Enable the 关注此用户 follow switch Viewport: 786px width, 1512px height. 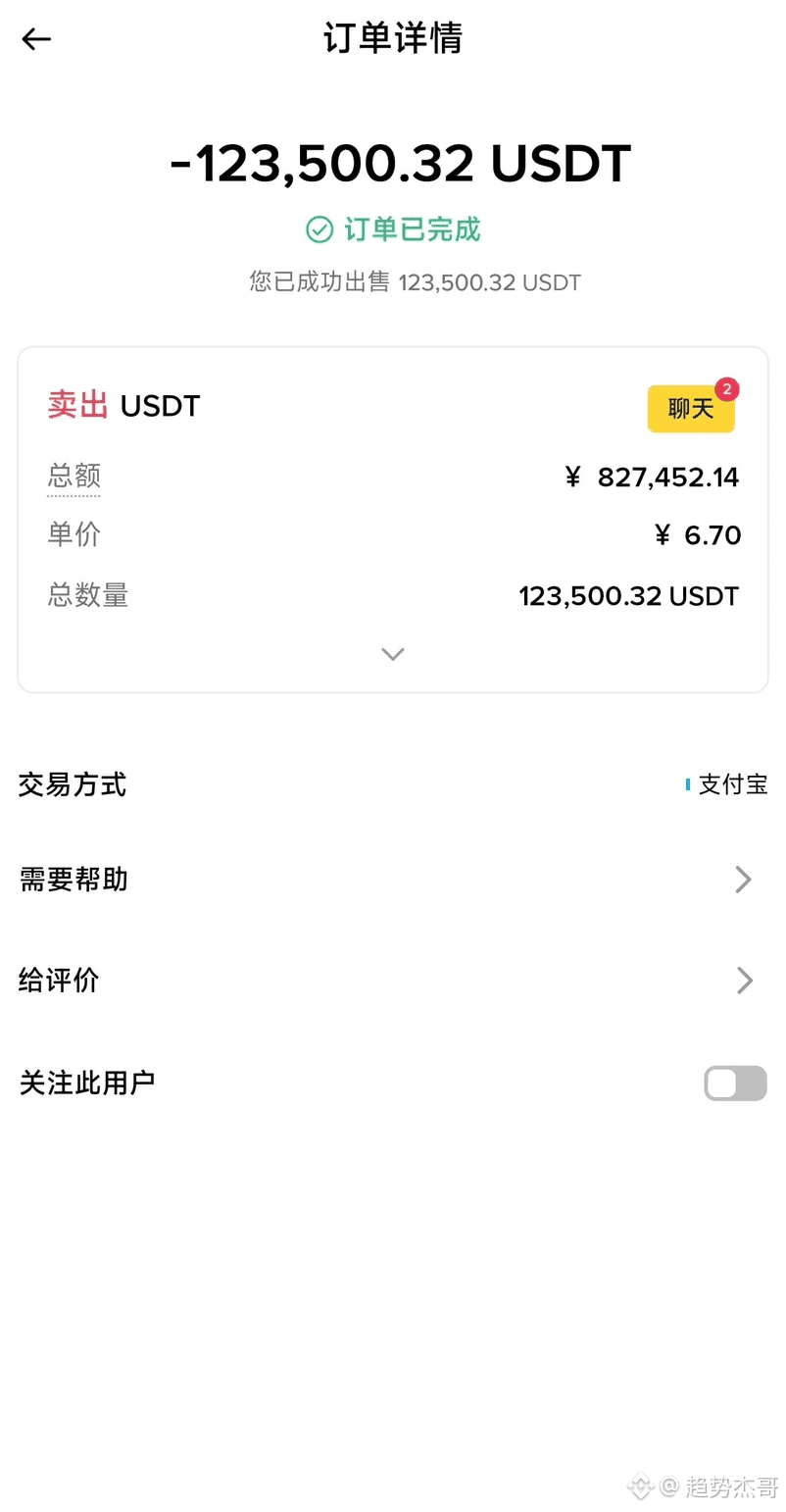(735, 1084)
